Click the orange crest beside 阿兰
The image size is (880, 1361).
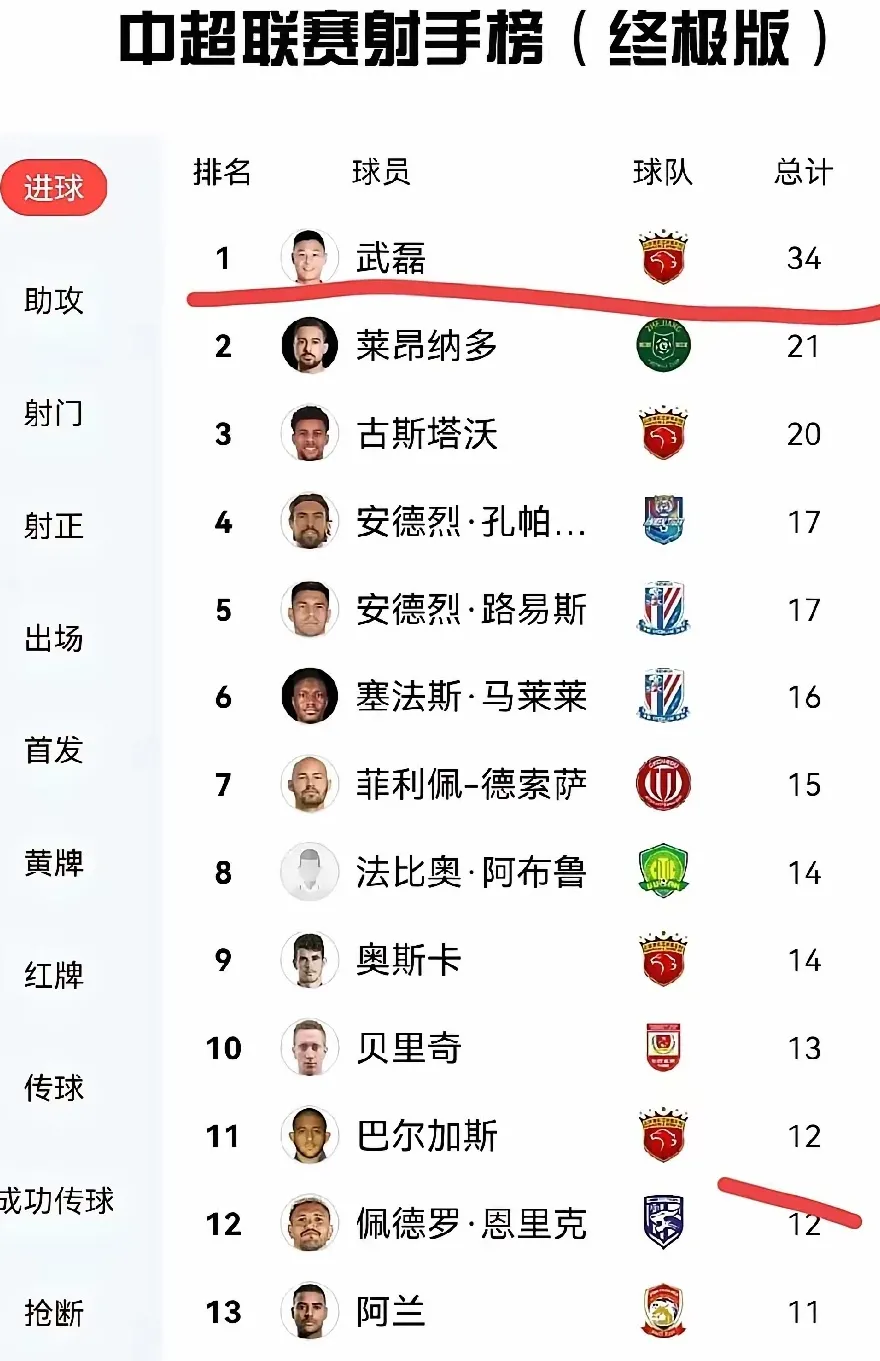662,1310
